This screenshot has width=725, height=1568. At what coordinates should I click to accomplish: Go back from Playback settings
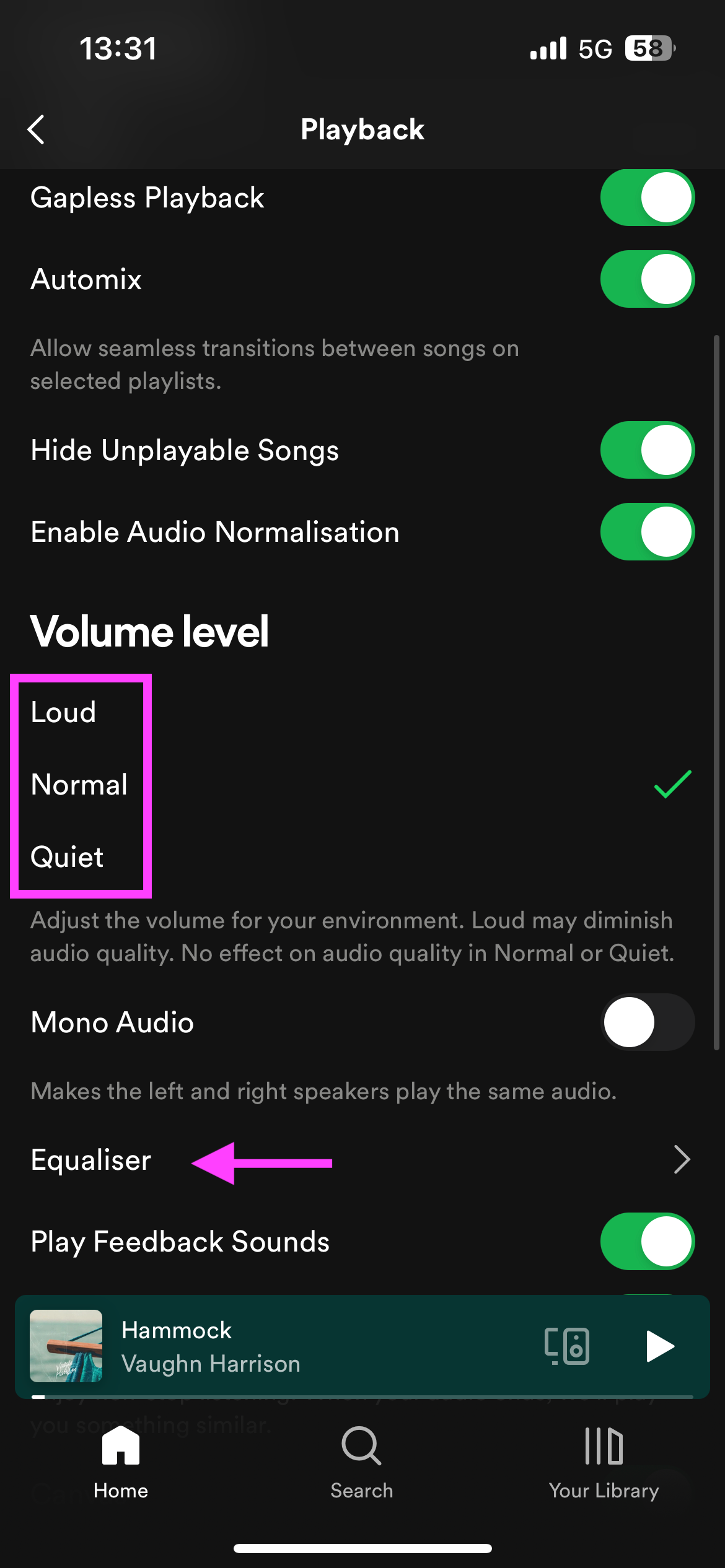[37, 129]
